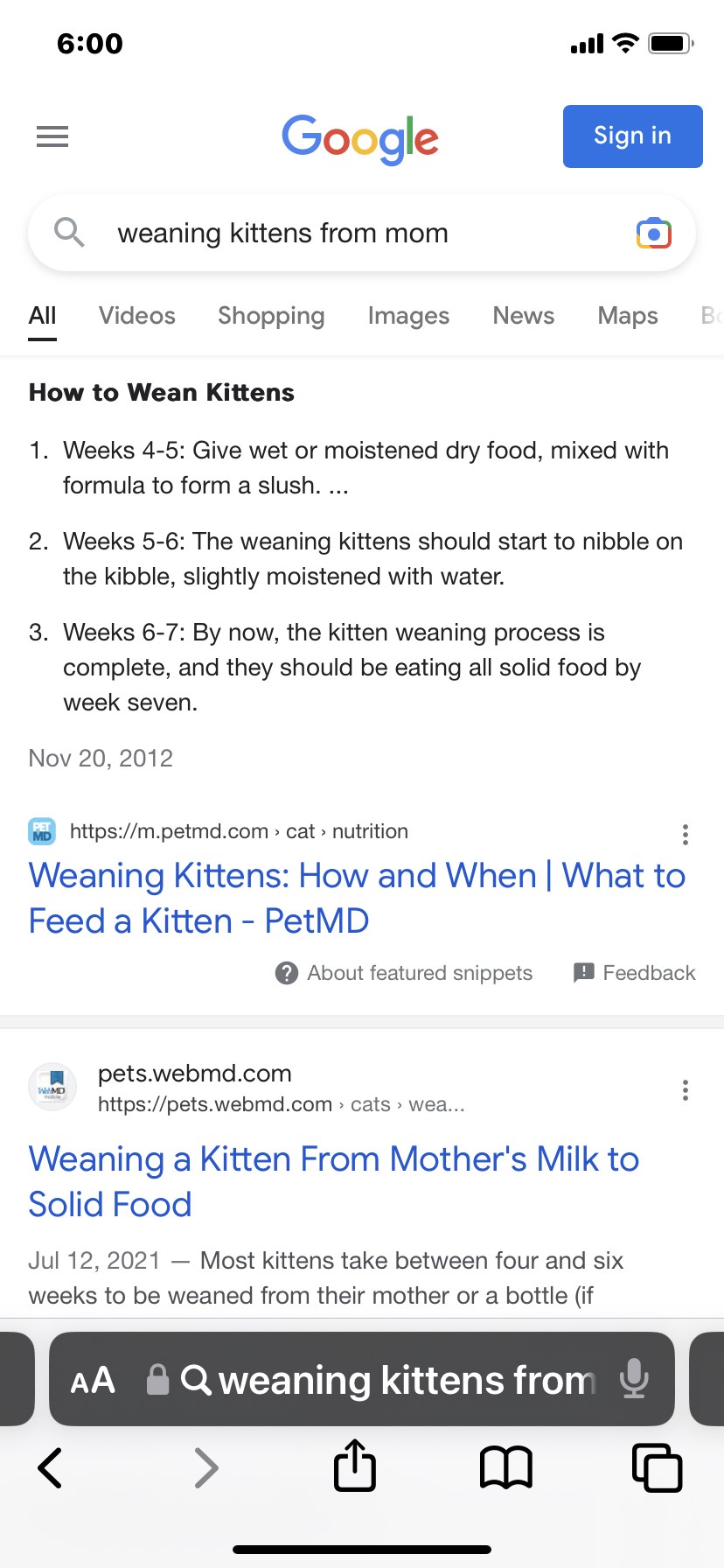The height and width of the screenshot is (1568, 724).
Task: Open the PetMD Weaning Kittens result
Action: (357, 898)
